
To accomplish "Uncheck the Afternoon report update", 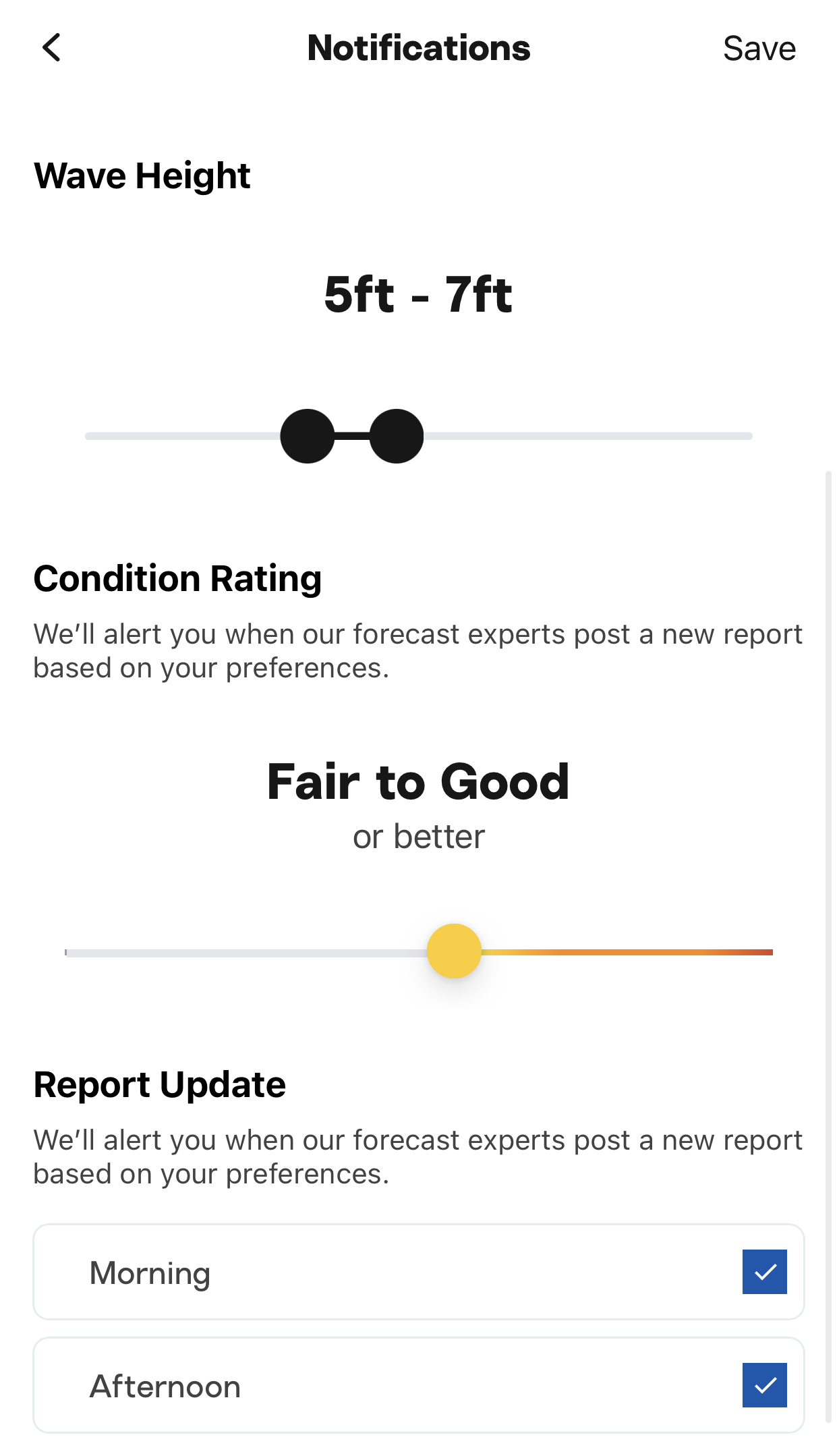I will point(764,1385).
